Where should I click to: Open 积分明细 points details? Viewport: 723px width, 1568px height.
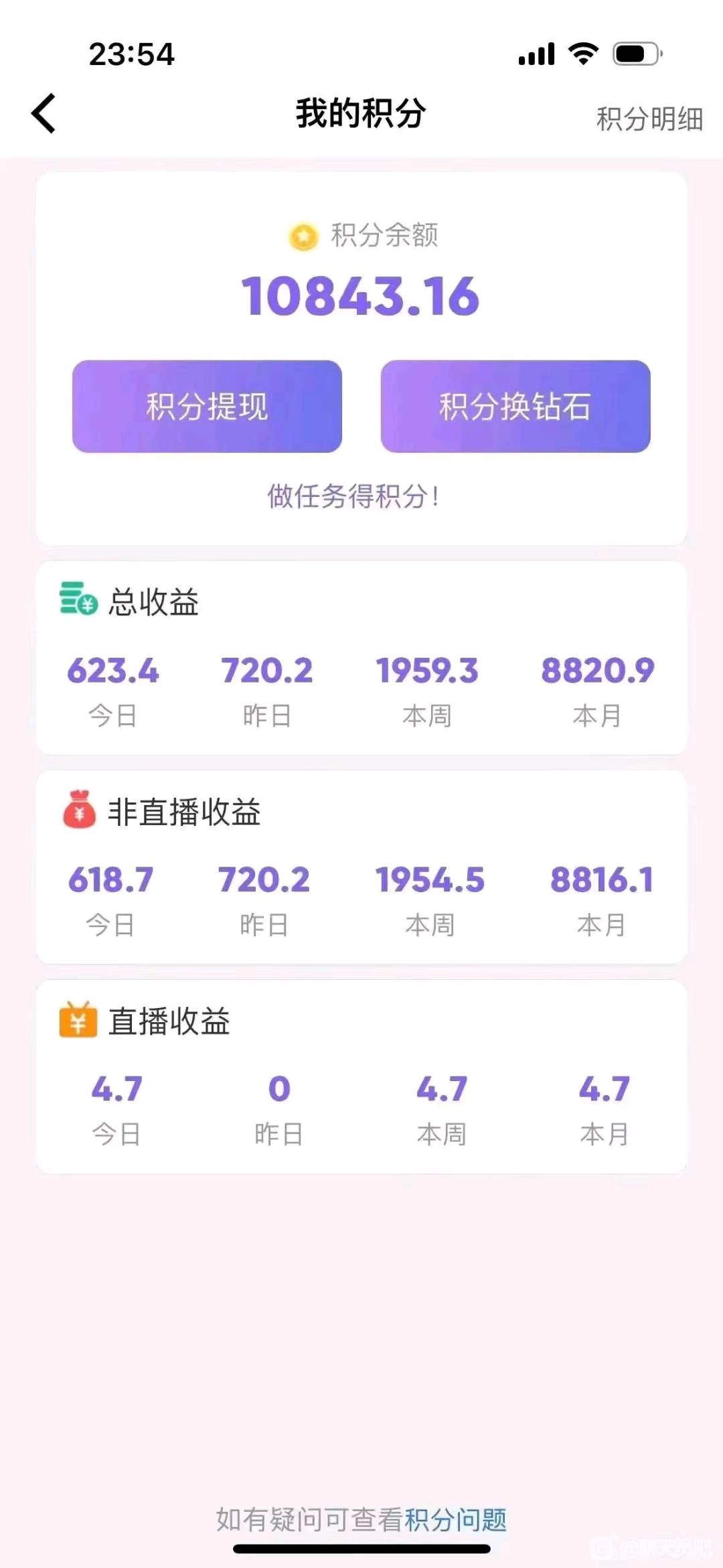tap(649, 119)
